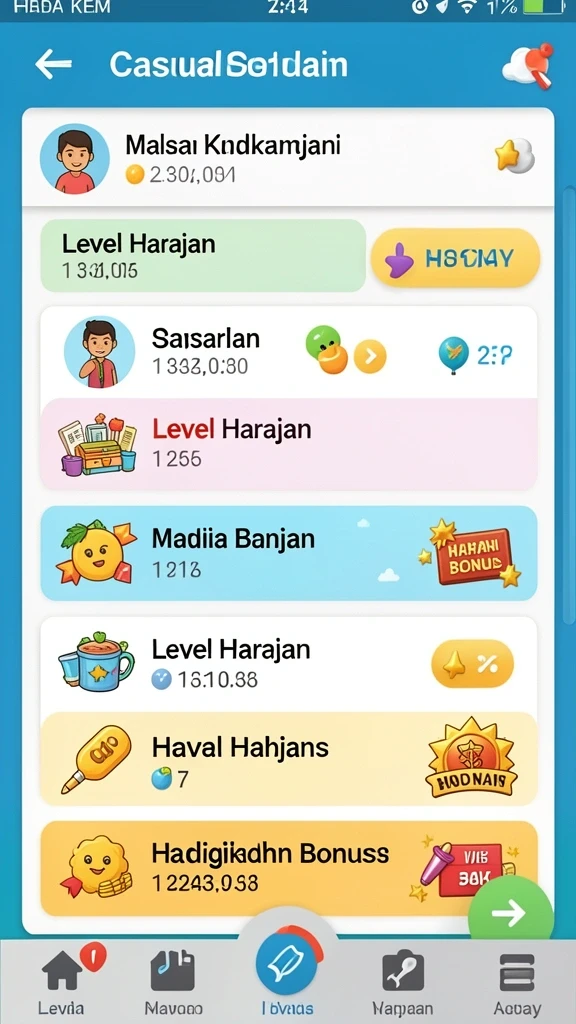Open Malsai Kndkamjani's profile card

tap(288, 157)
